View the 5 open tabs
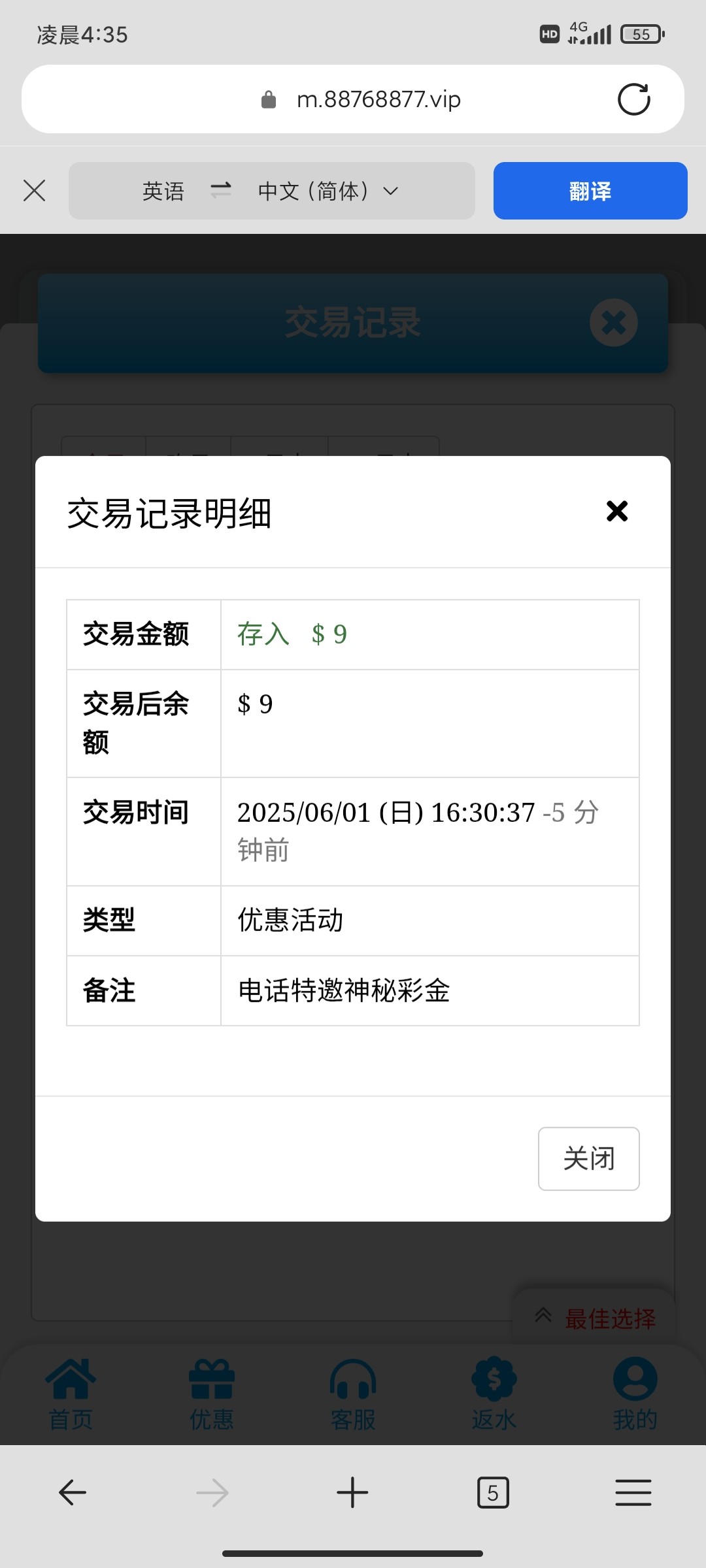Viewport: 706px width, 1568px height. tap(493, 1492)
